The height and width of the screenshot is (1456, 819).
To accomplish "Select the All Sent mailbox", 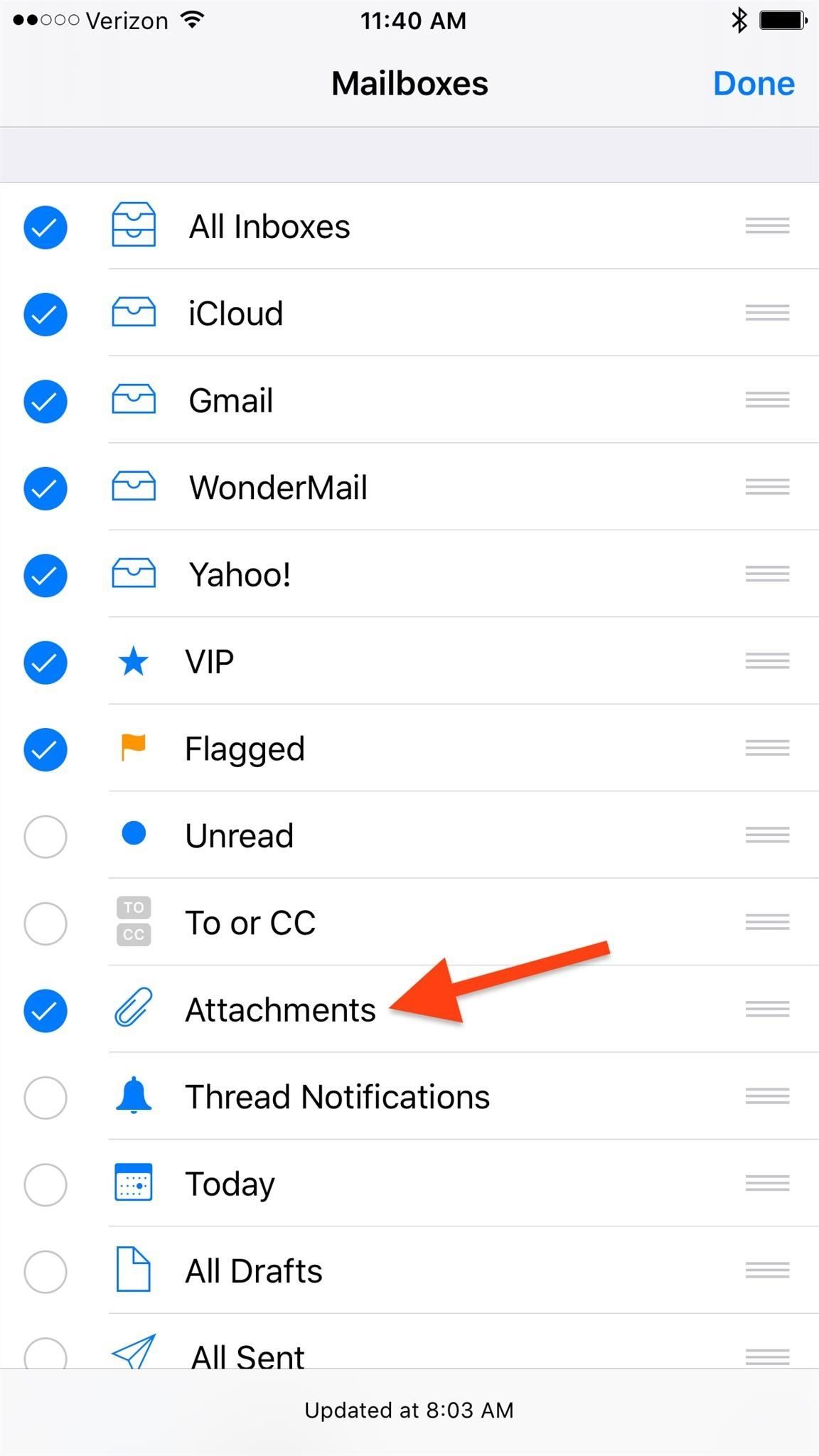I will pos(45,1353).
